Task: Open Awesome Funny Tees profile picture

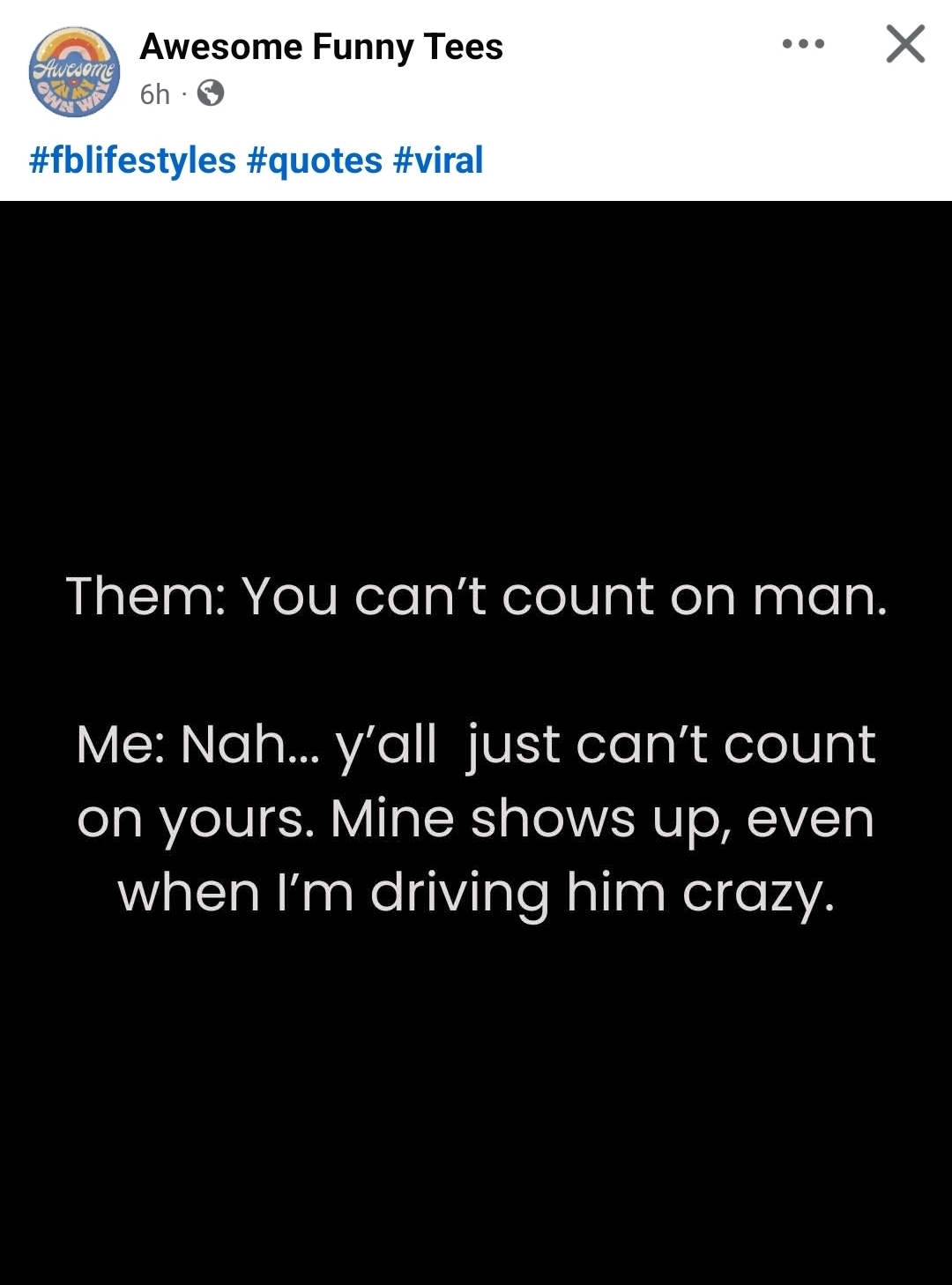Action: point(74,71)
